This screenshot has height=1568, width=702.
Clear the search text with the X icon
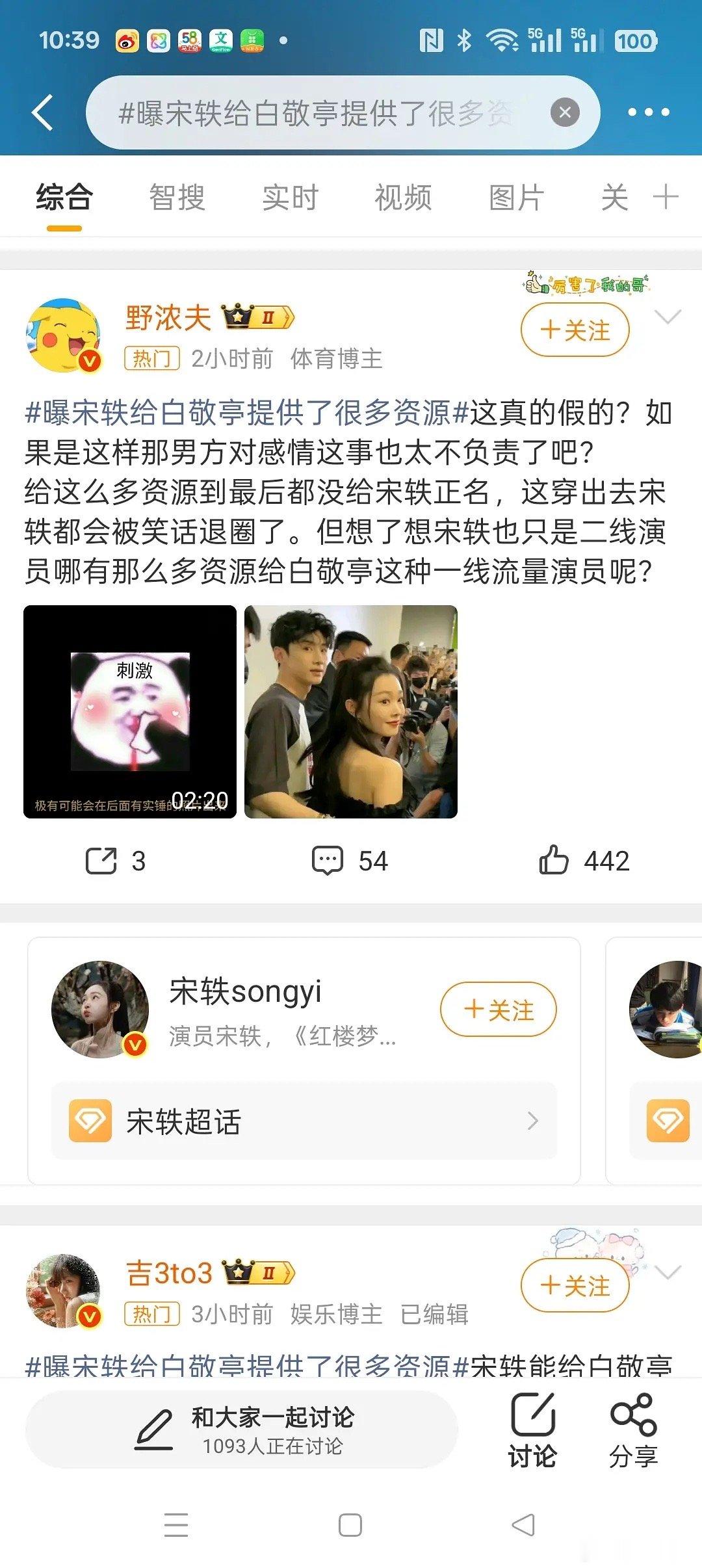coord(565,111)
